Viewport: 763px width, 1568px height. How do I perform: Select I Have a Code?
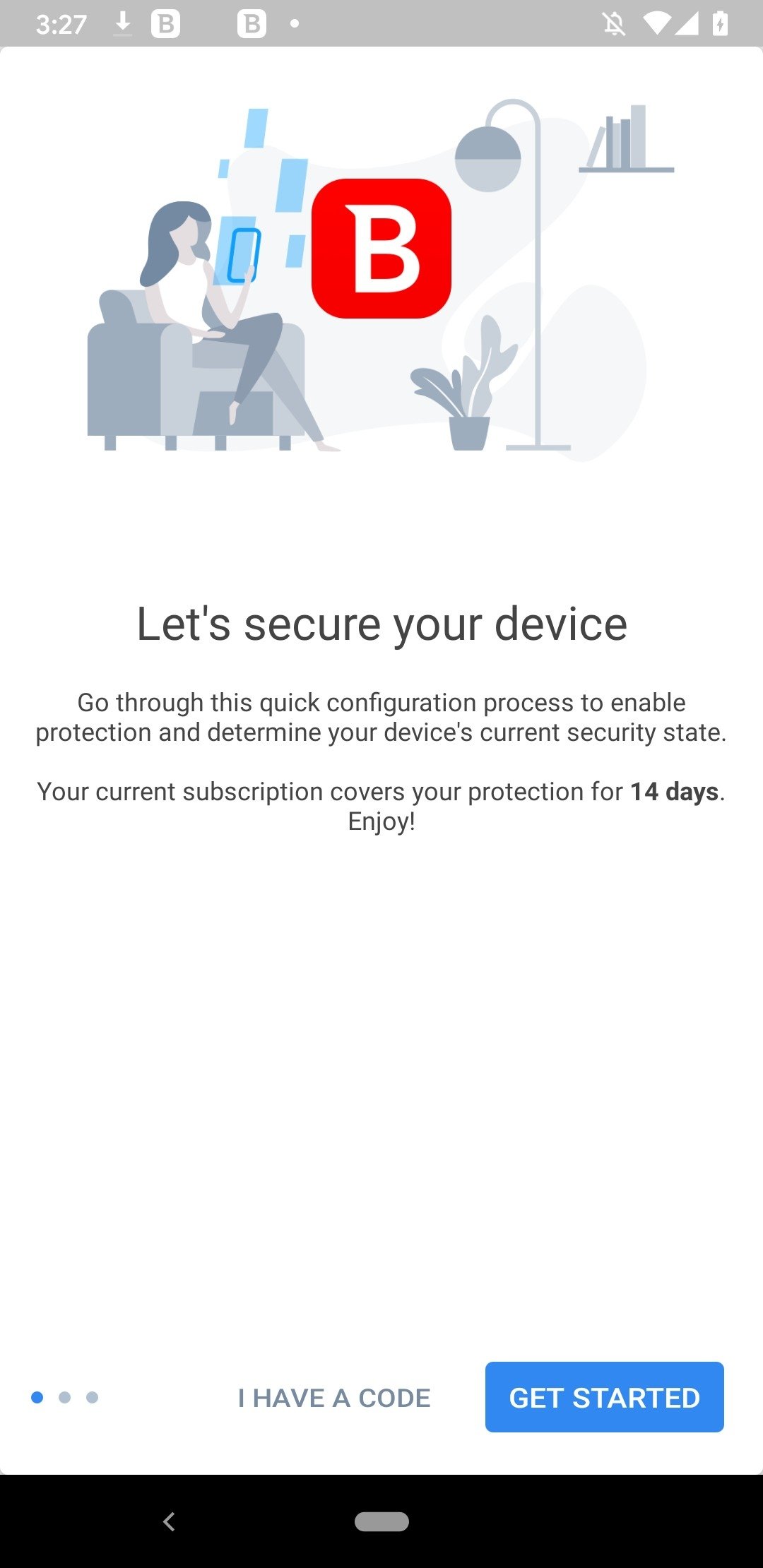334,1398
